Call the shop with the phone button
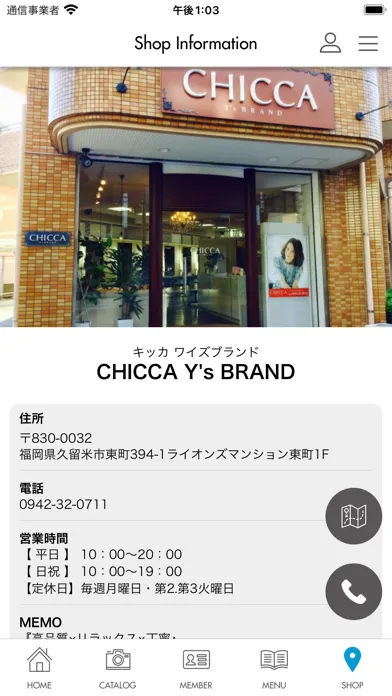The width and height of the screenshot is (392, 696). click(x=353, y=591)
